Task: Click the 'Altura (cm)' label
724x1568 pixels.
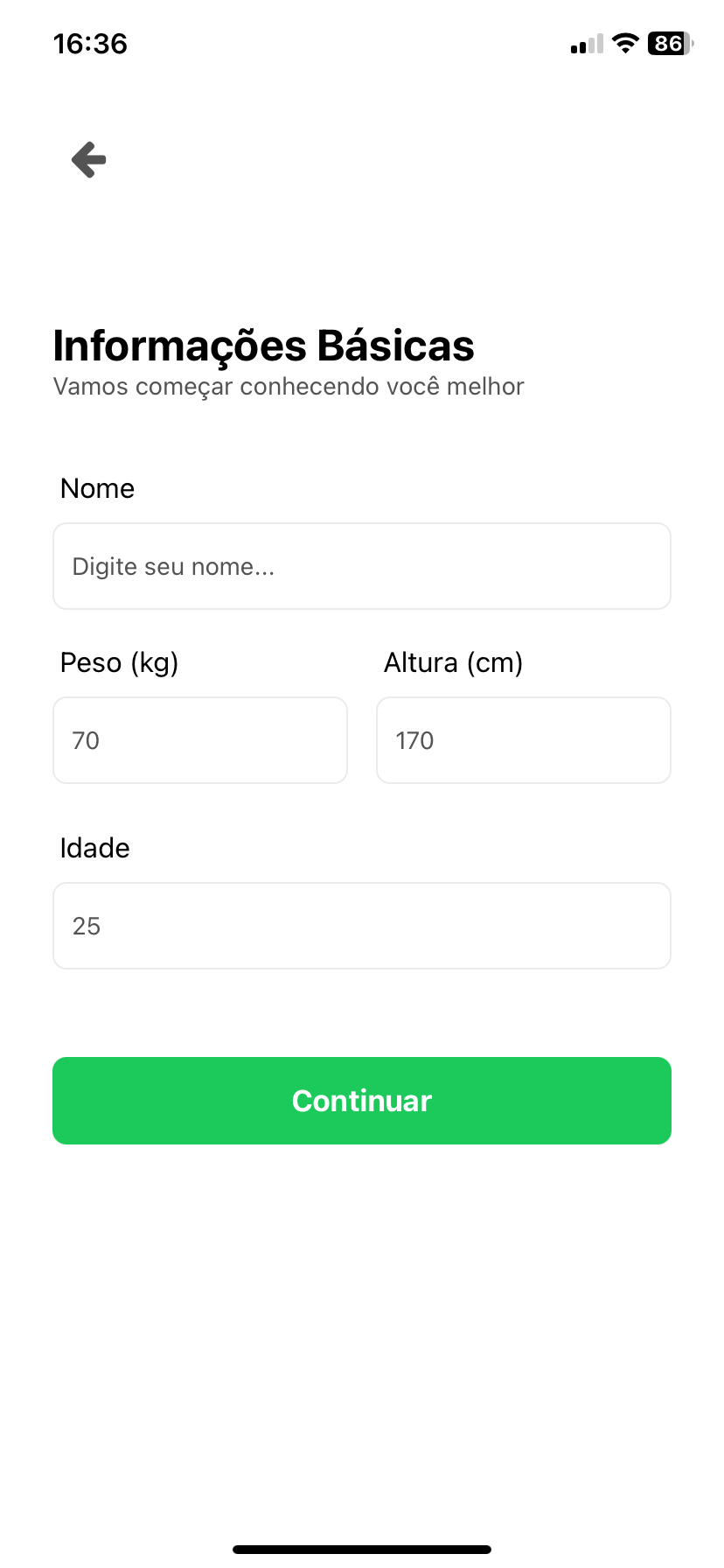Action: tap(453, 662)
